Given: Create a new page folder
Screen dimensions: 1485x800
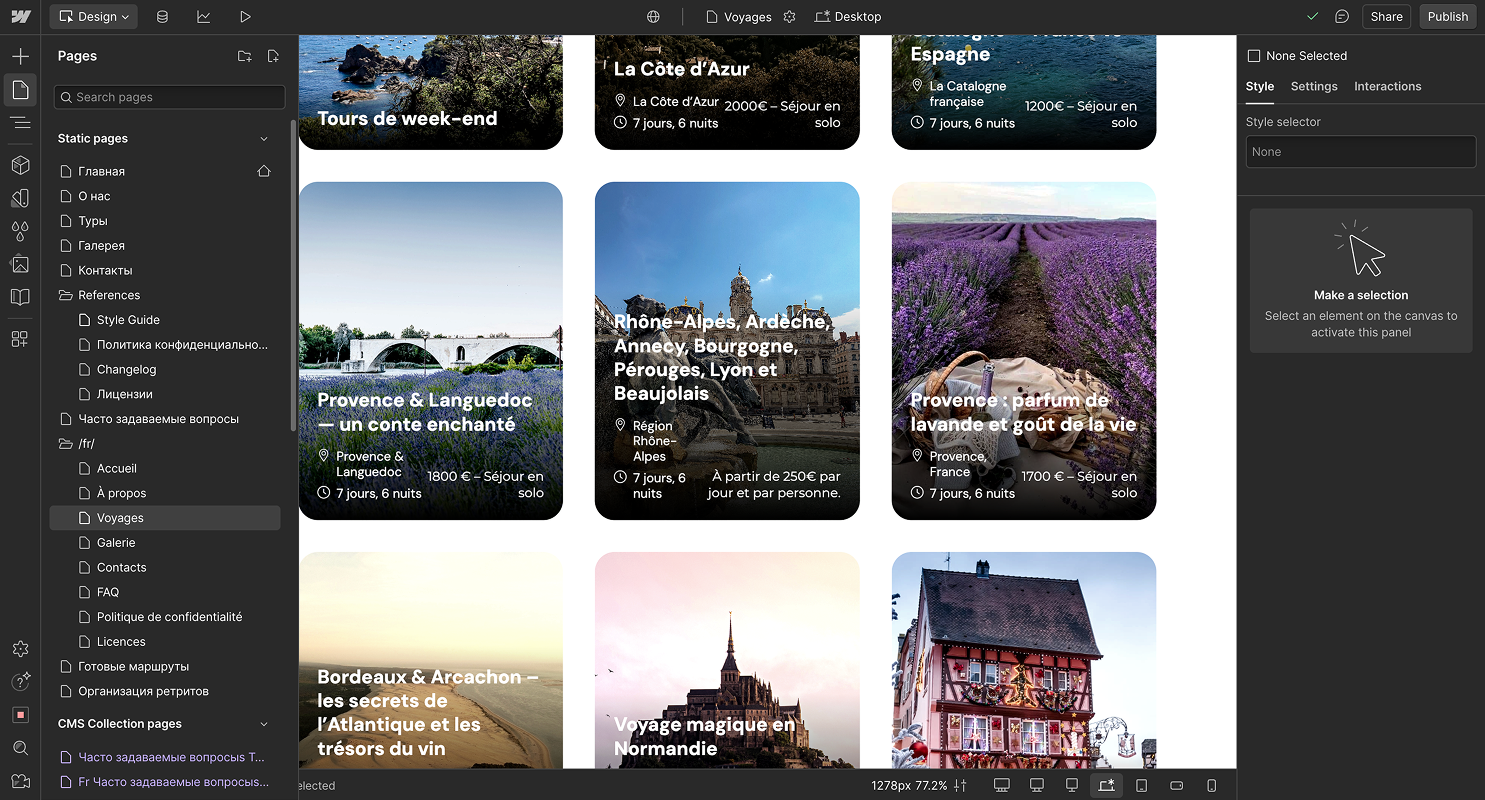Looking at the screenshot, I should point(244,56).
